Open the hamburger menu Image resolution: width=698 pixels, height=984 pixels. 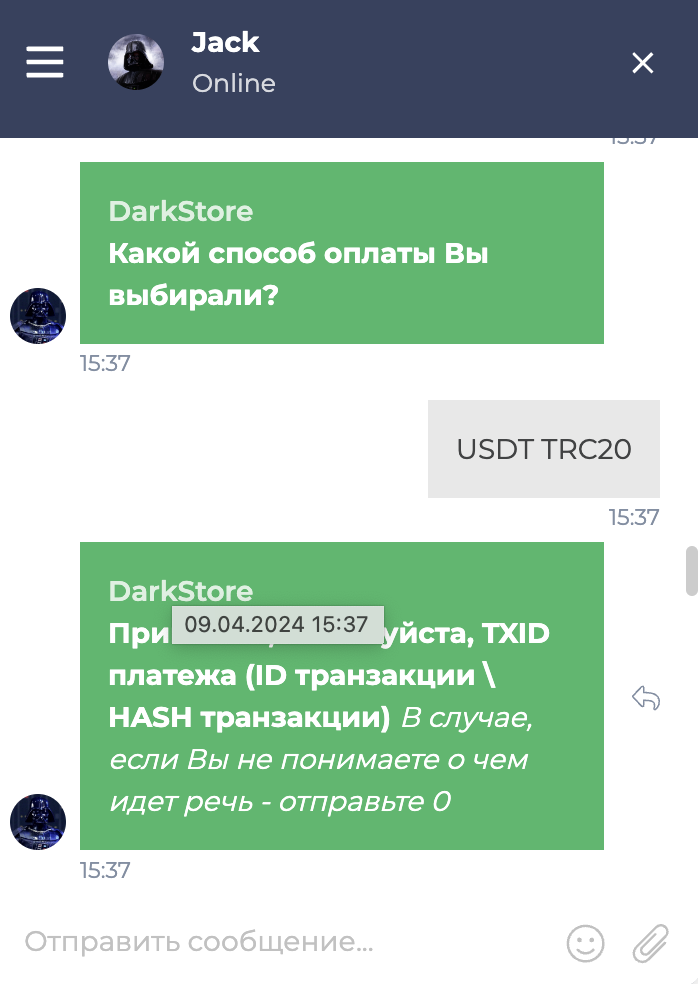tap(45, 63)
